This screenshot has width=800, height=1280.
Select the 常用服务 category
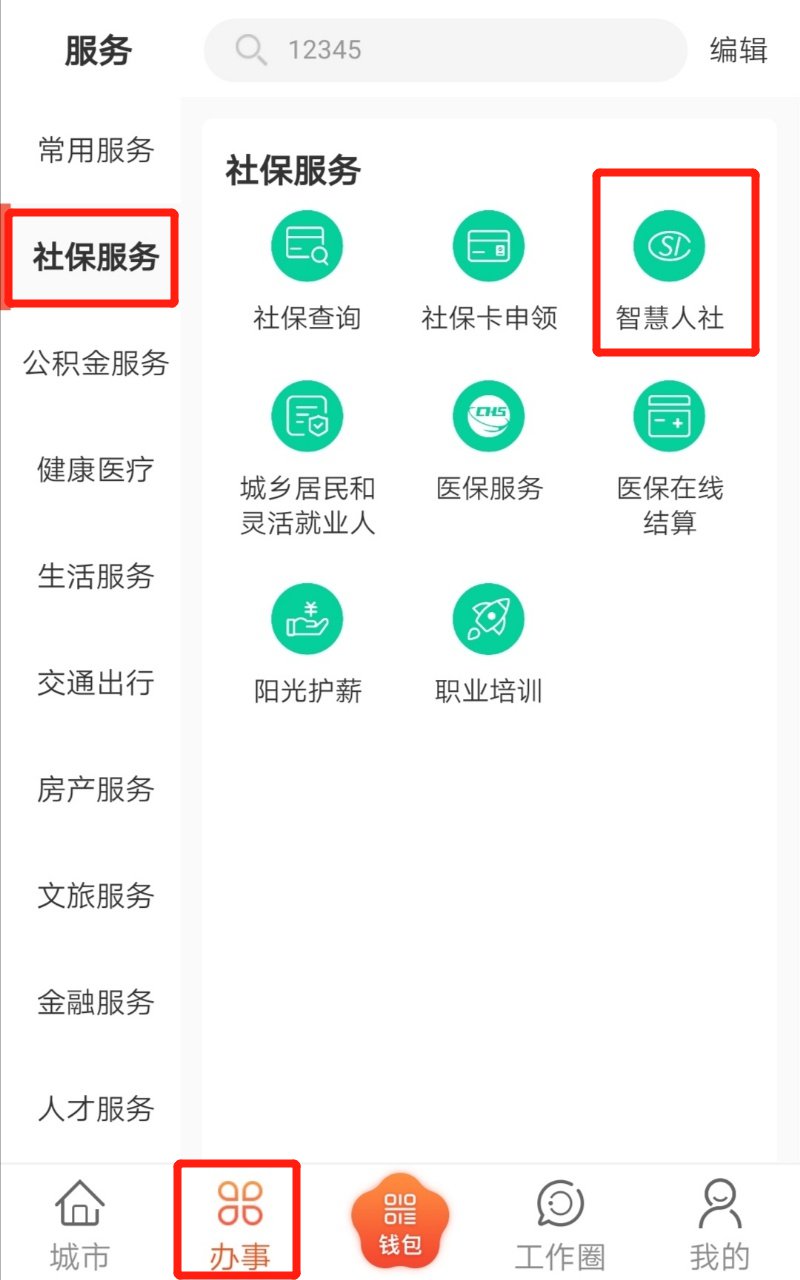tap(96, 151)
